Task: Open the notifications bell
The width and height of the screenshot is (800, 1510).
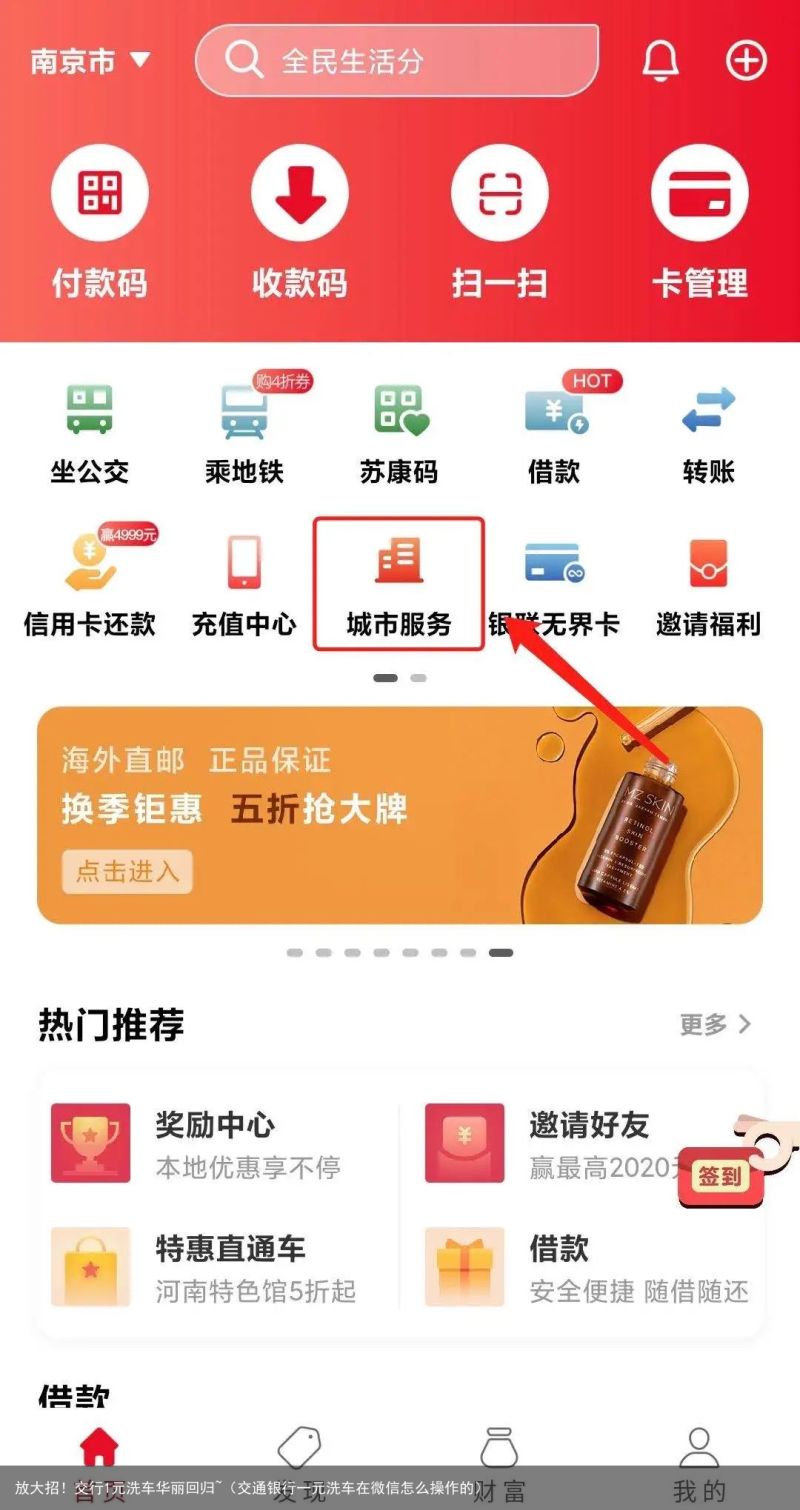Action: coord(659,61)
